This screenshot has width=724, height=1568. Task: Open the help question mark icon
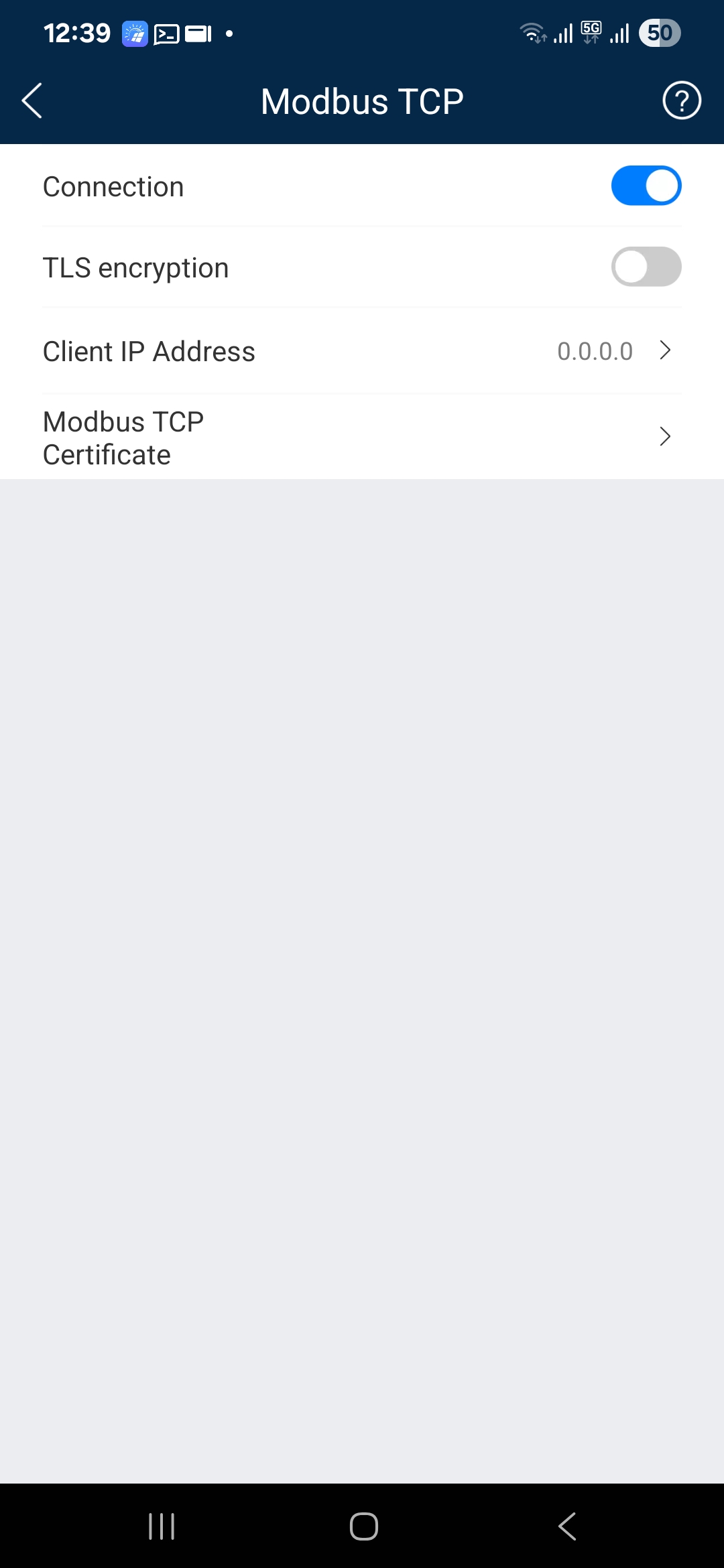pyautogui.click(x=682, y=101)
